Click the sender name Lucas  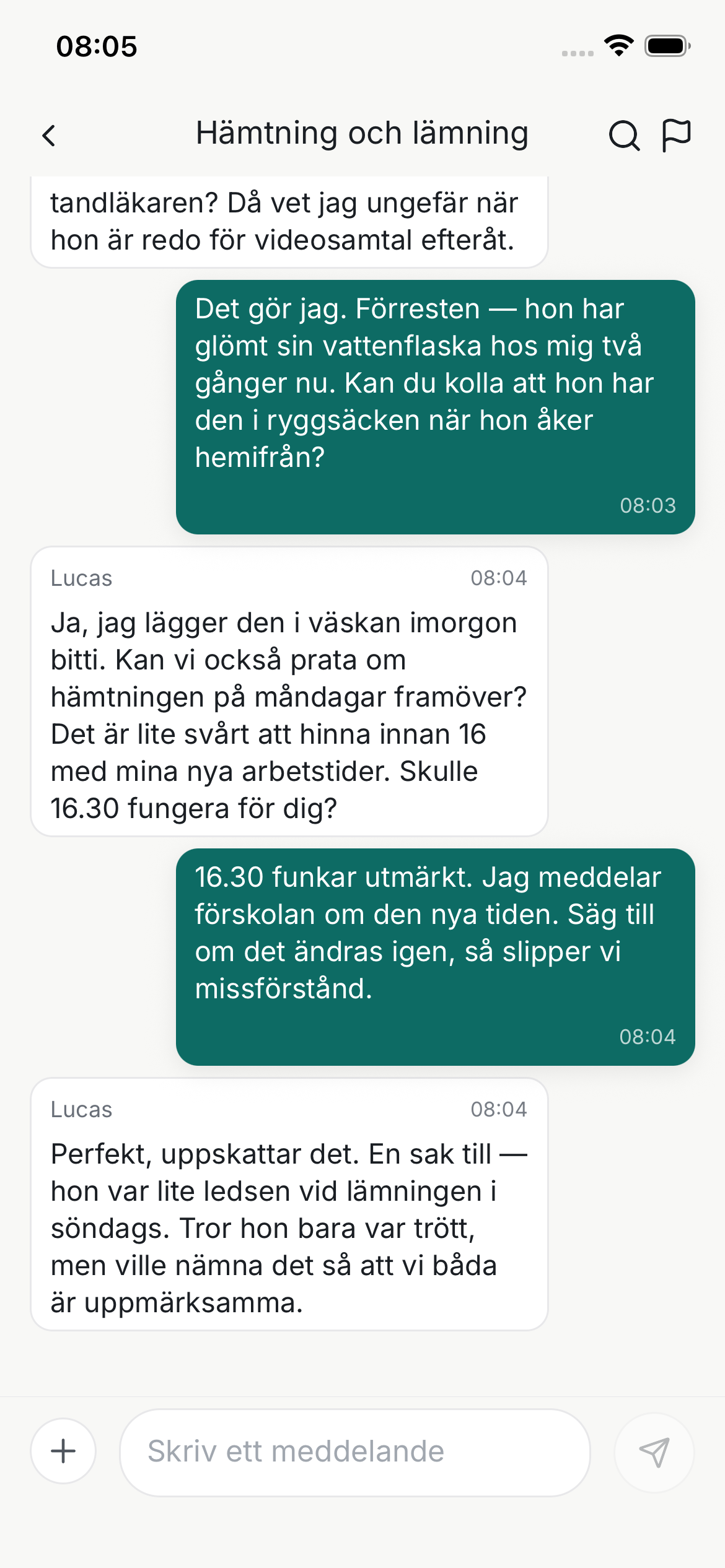click(x=81, y=578)
